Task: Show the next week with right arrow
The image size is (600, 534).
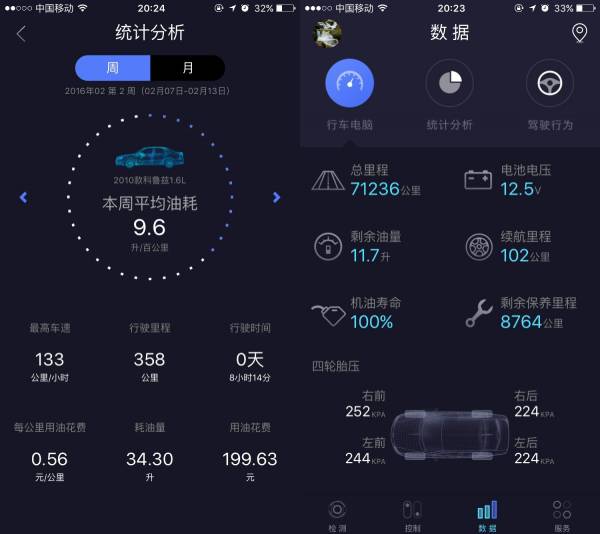Action: pos(276,197)
